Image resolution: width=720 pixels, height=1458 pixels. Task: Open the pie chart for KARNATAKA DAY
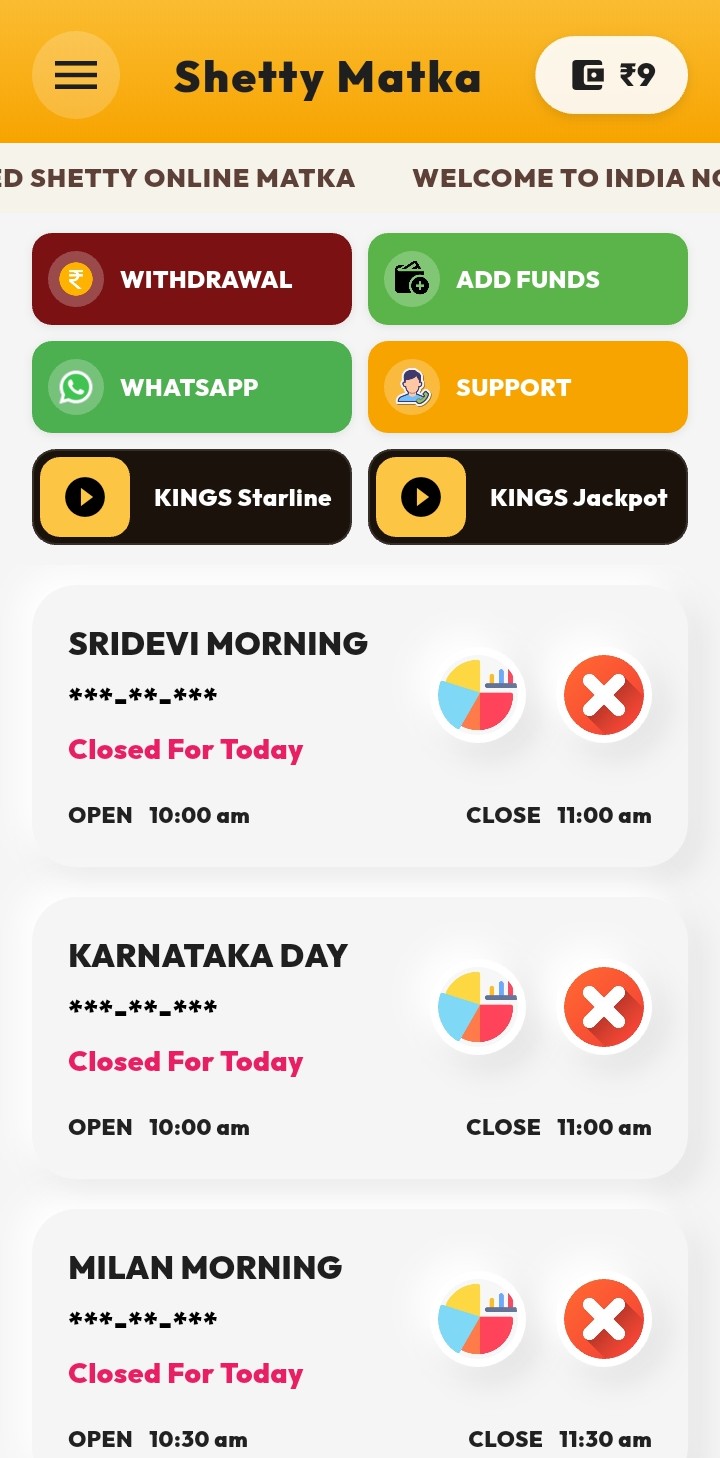[x=478, y=1007]
